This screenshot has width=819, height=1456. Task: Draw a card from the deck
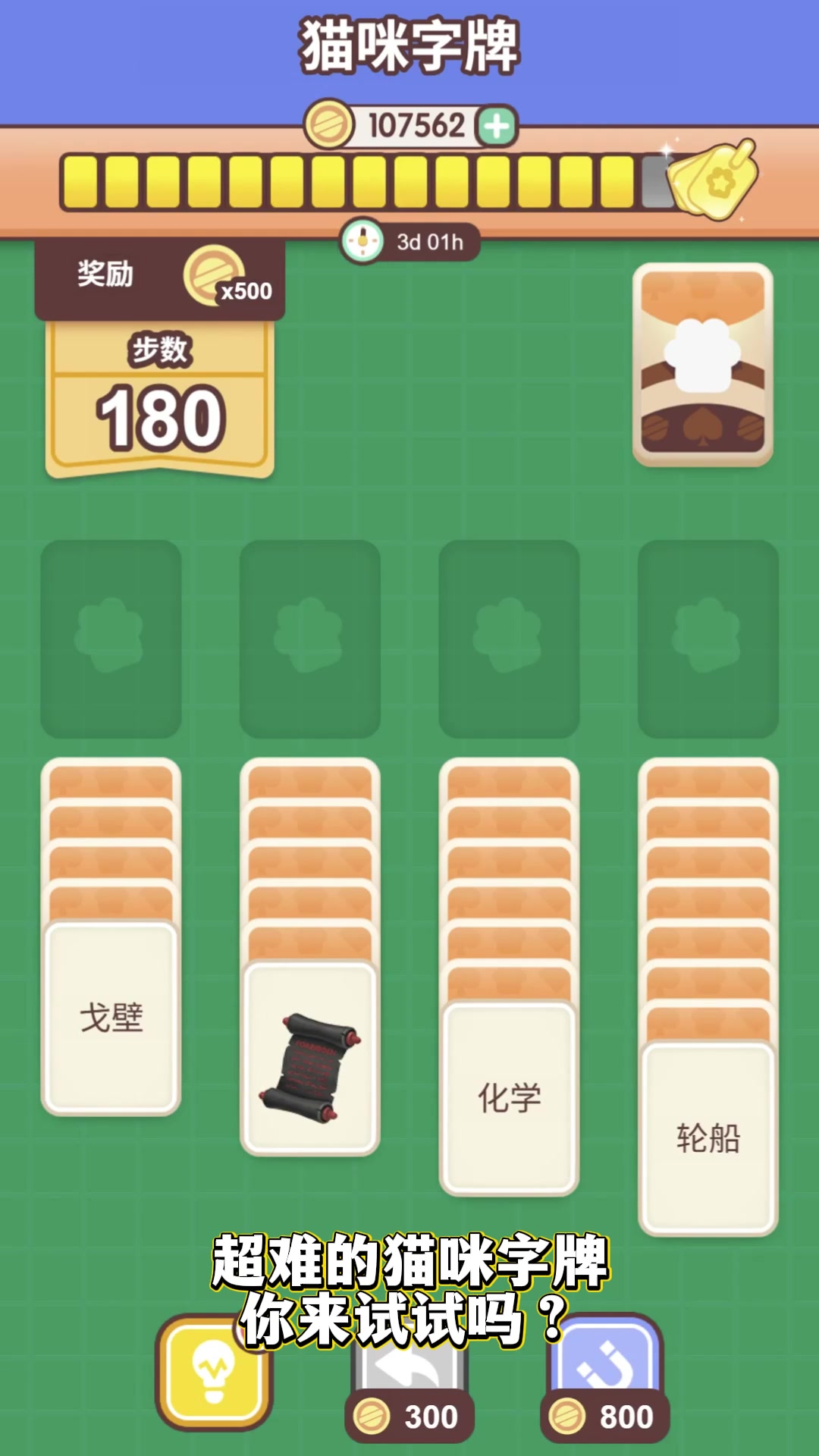coord(703,364)
